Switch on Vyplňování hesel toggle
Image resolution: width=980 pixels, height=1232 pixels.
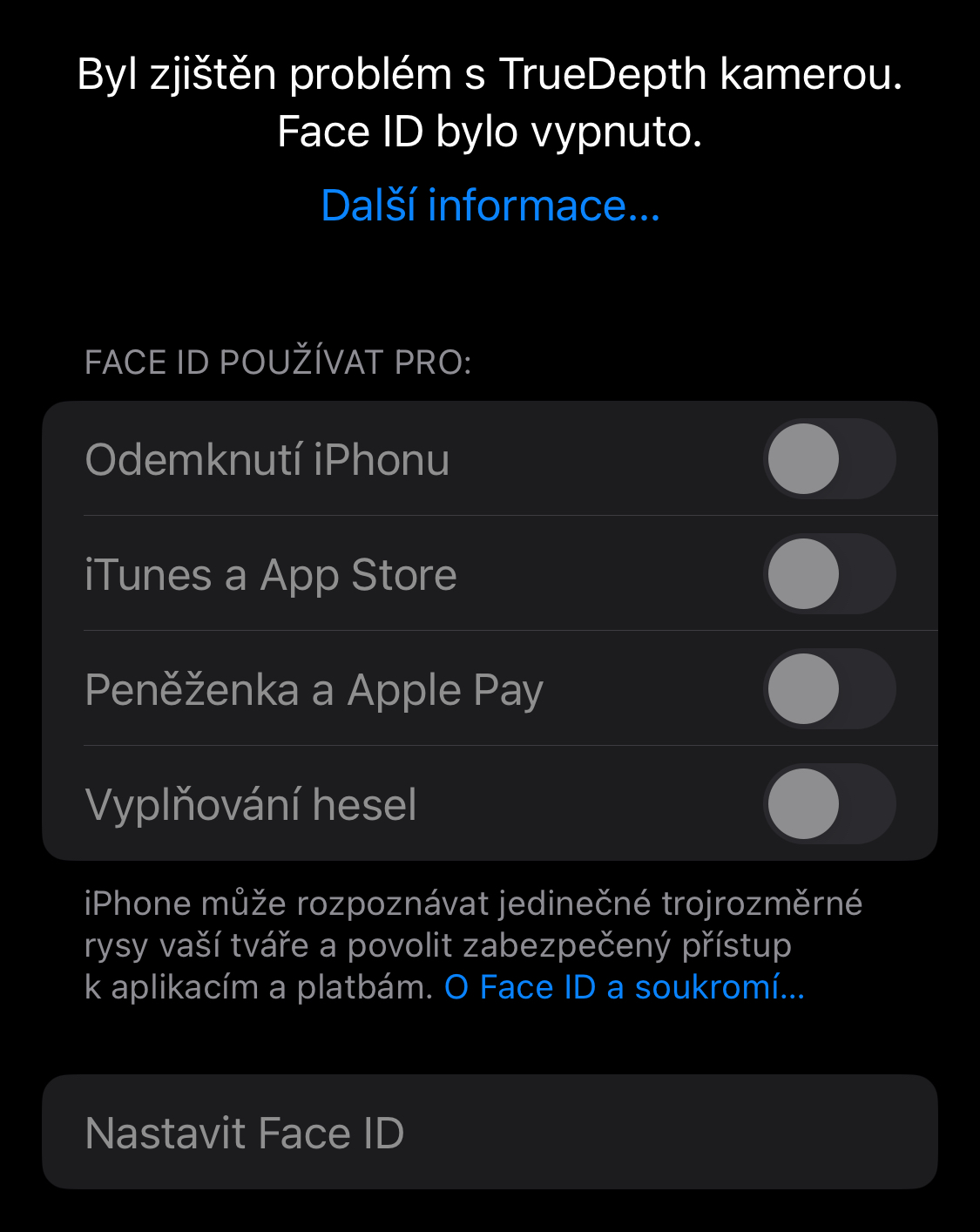829,804
